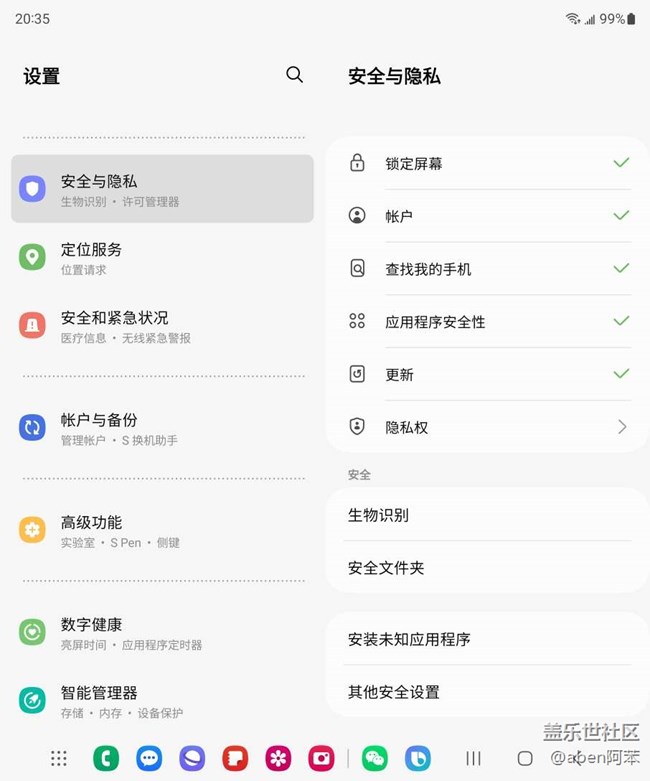The height and width of the screenshot is (781, 650).
Task: Open 锁定屏幕 security status
Action: tap(487, 163)
